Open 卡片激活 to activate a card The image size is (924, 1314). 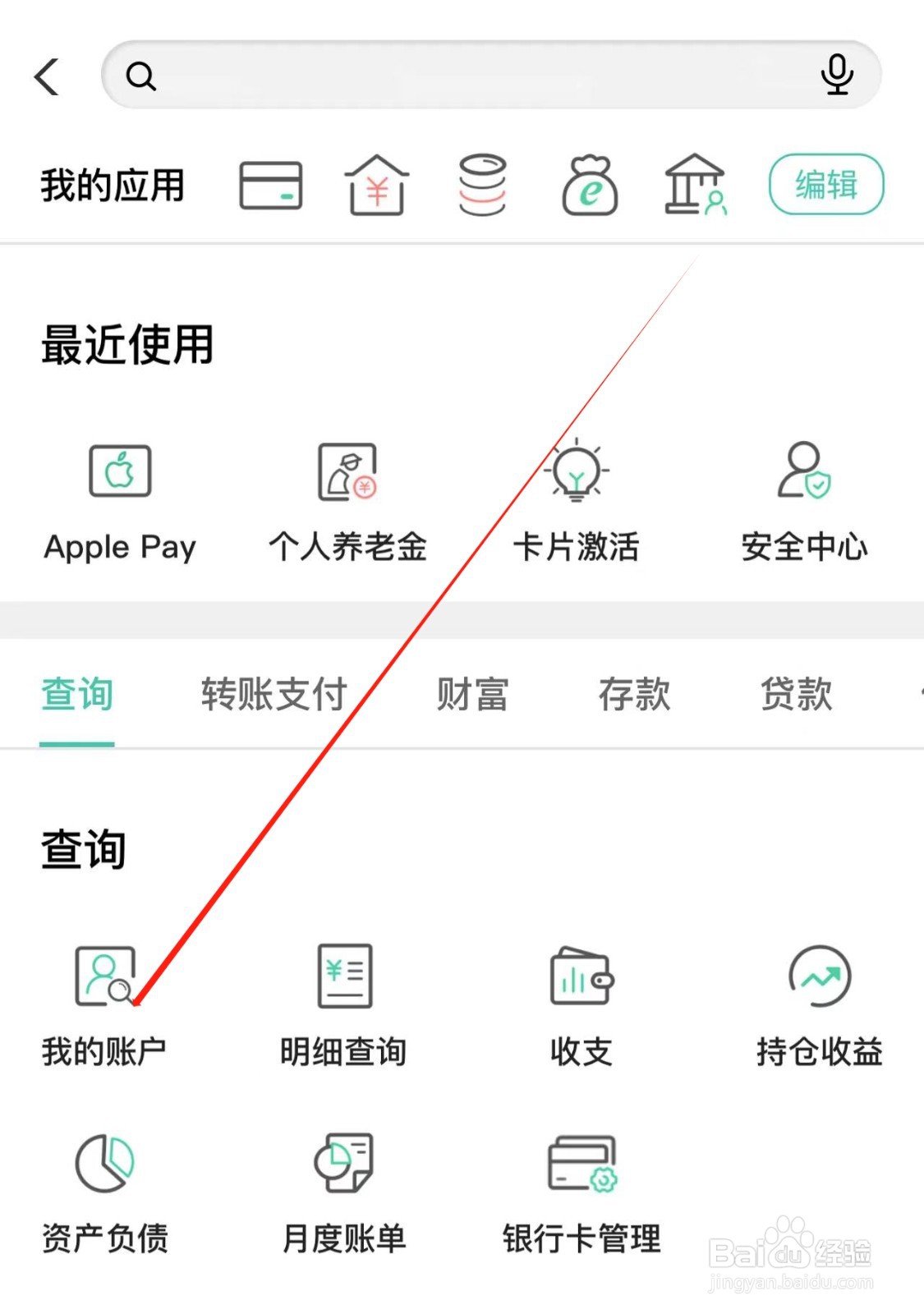point(577,497)
